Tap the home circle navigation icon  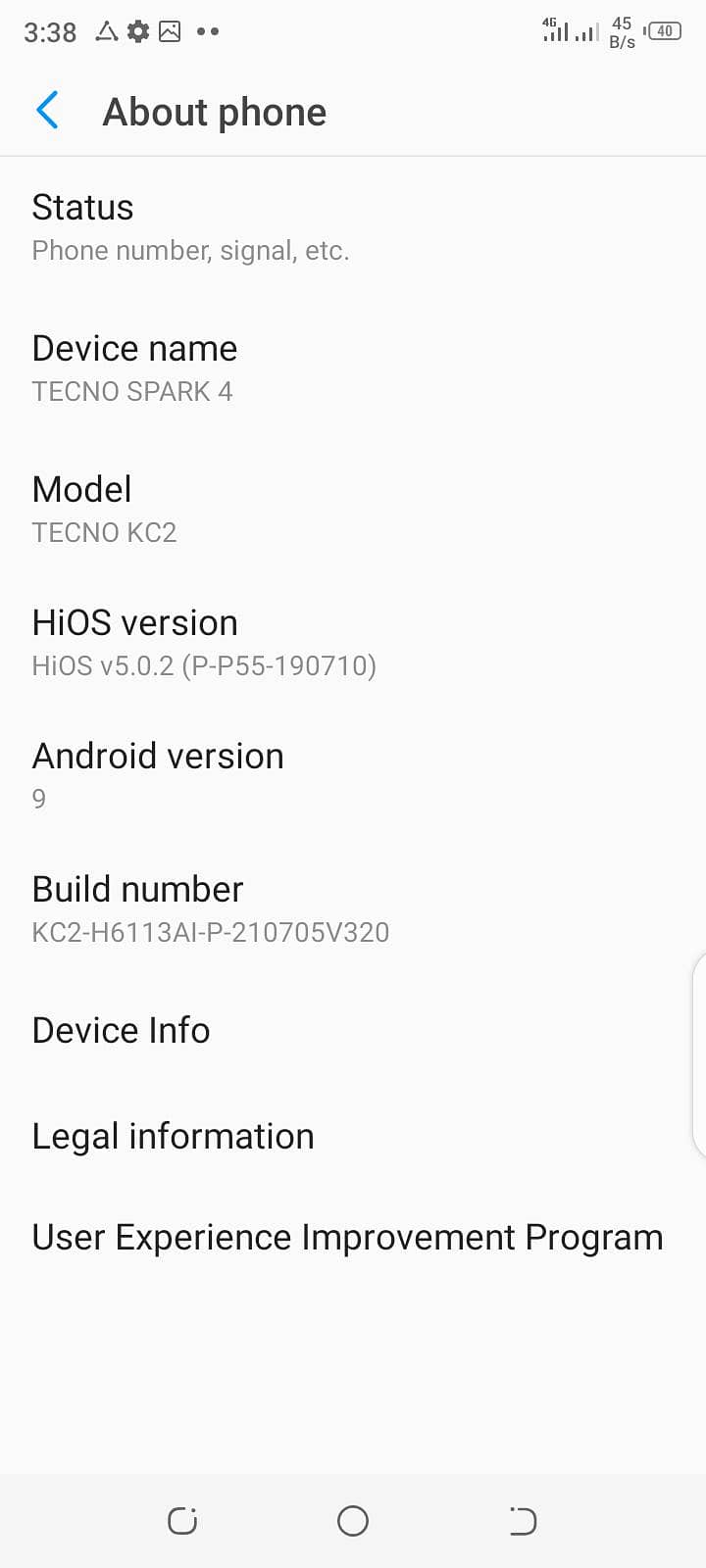pos(352,1521)
